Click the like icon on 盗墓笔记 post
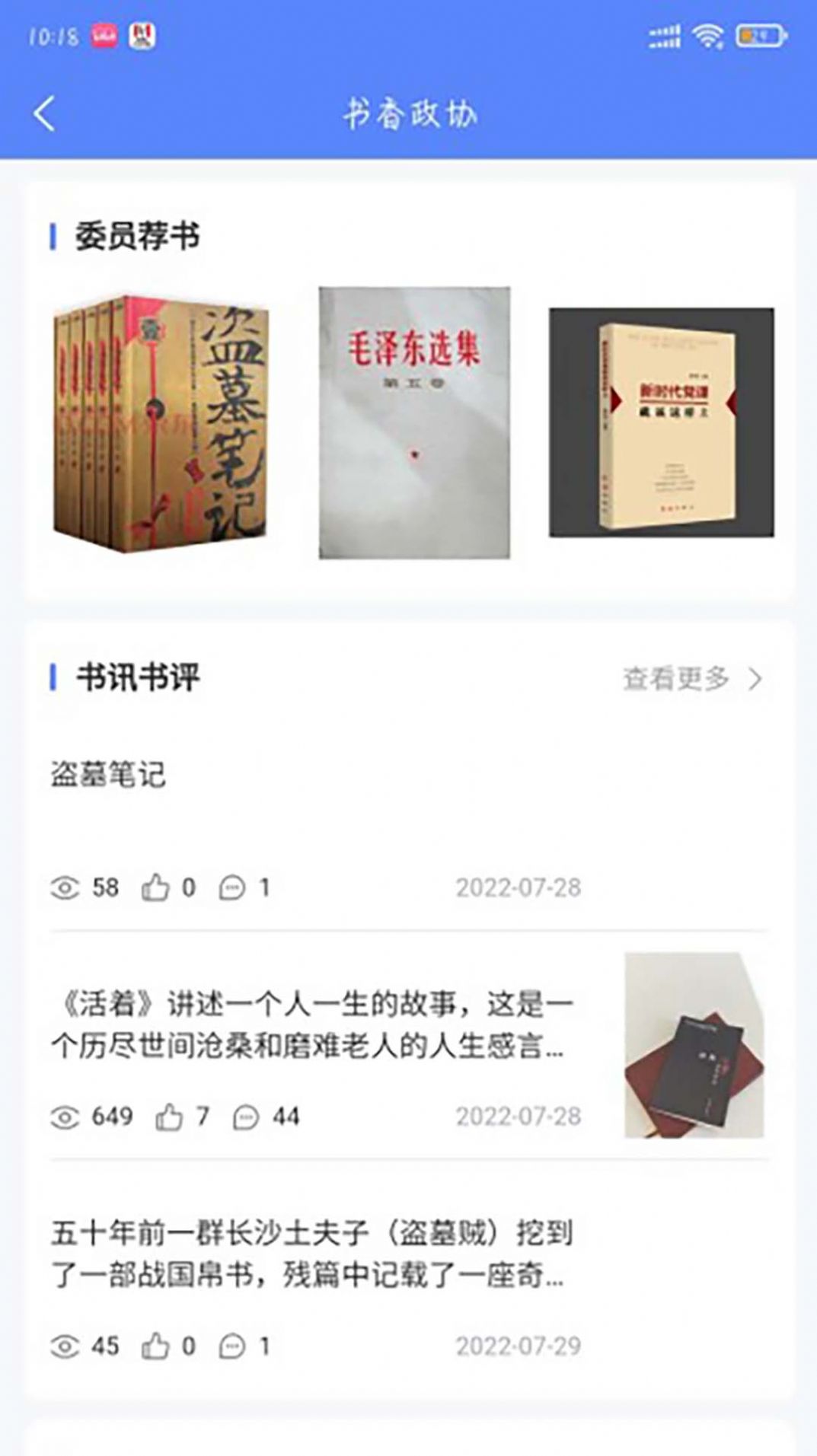Viewport: 817px width, 1456px height. point(156,887)
